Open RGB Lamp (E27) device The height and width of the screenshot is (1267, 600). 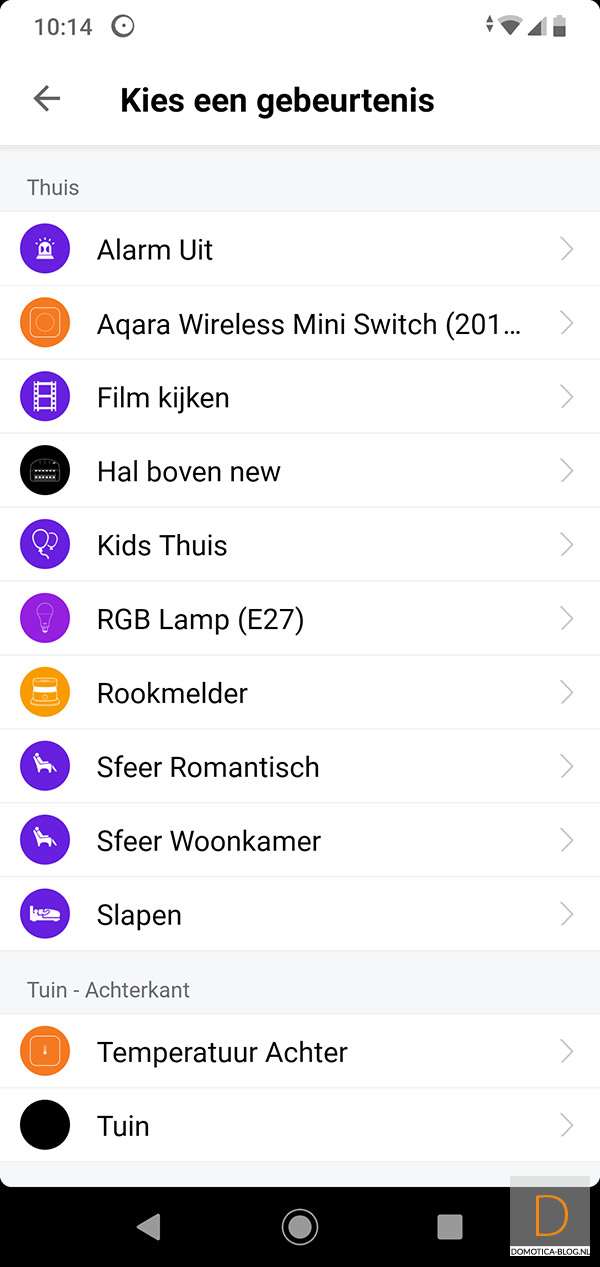(x=300, y=619)
